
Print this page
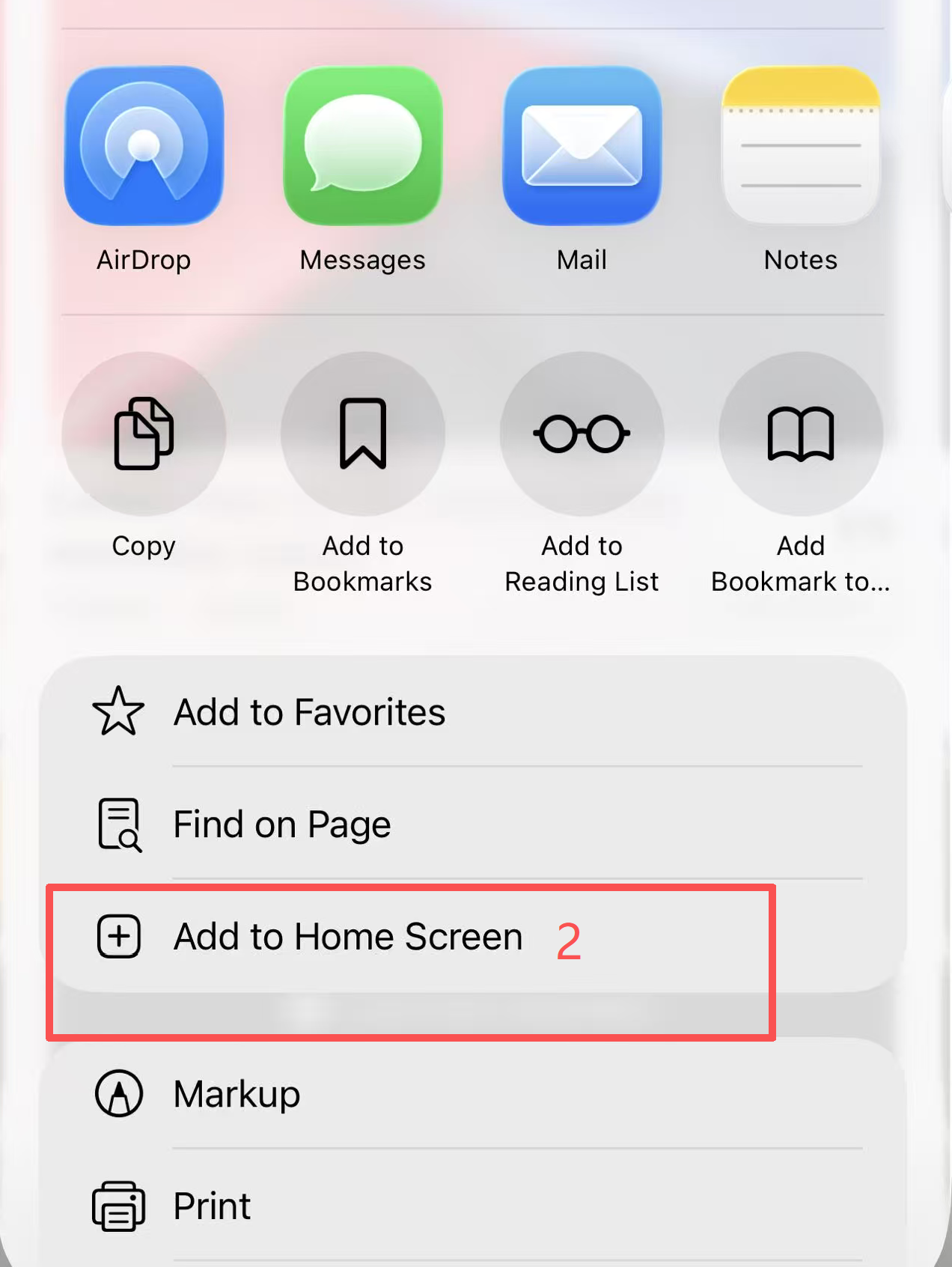[x=212, y=1206]
